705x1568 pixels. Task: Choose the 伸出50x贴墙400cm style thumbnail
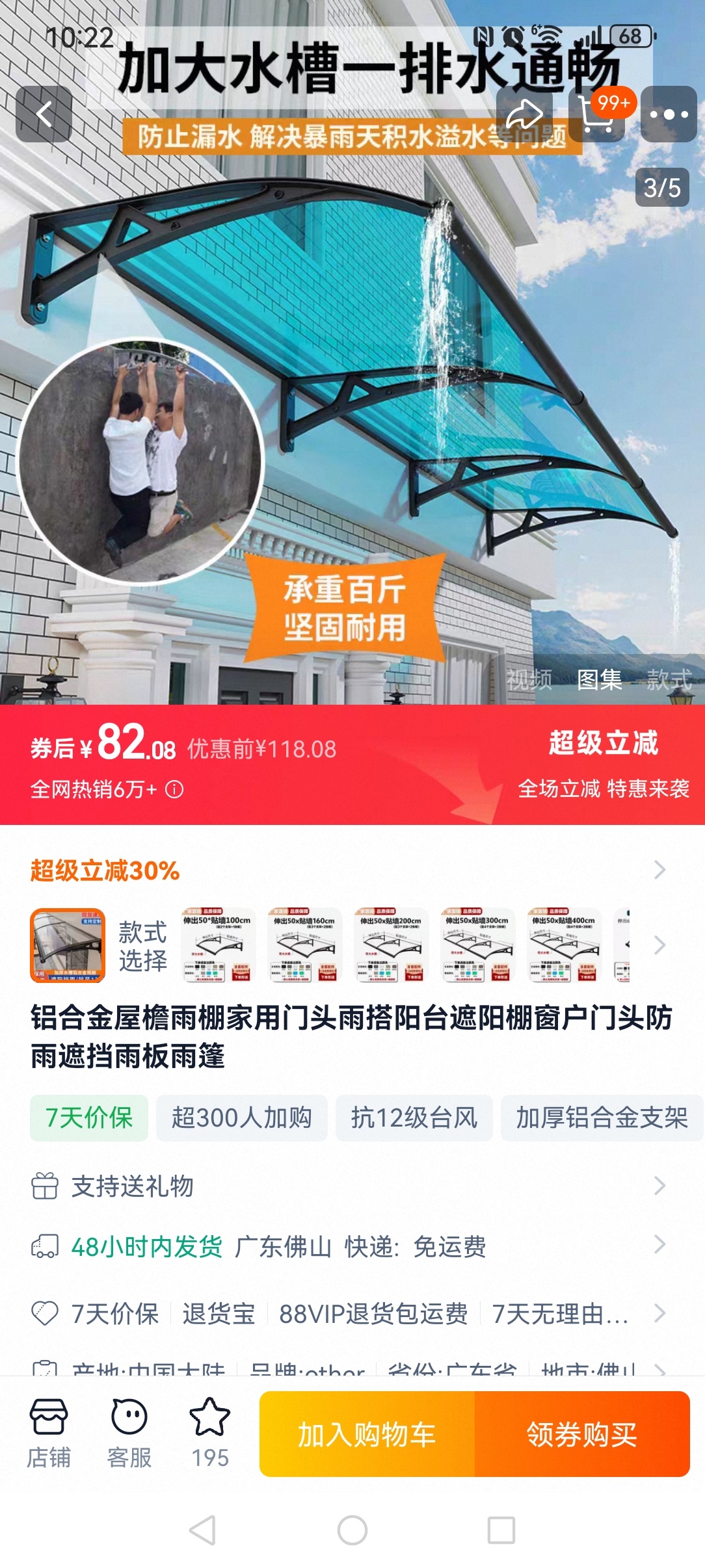click(563, 945)
